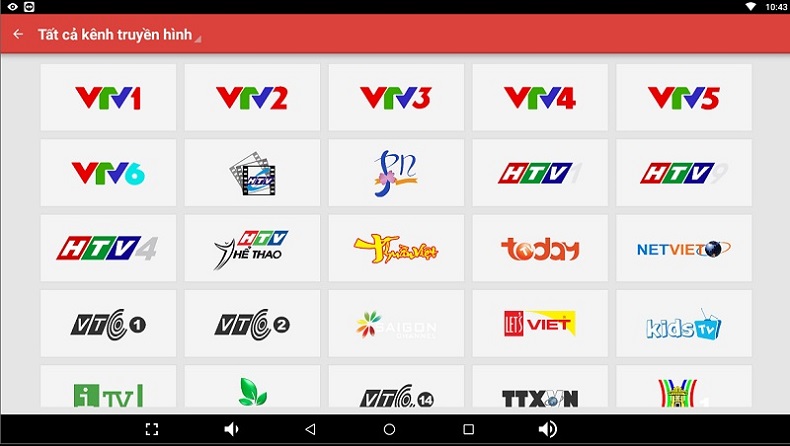The height and width of the screenshot is (446, 790).
Task: Select the VTV2 channel tile
Action: [x=252, y=98]
